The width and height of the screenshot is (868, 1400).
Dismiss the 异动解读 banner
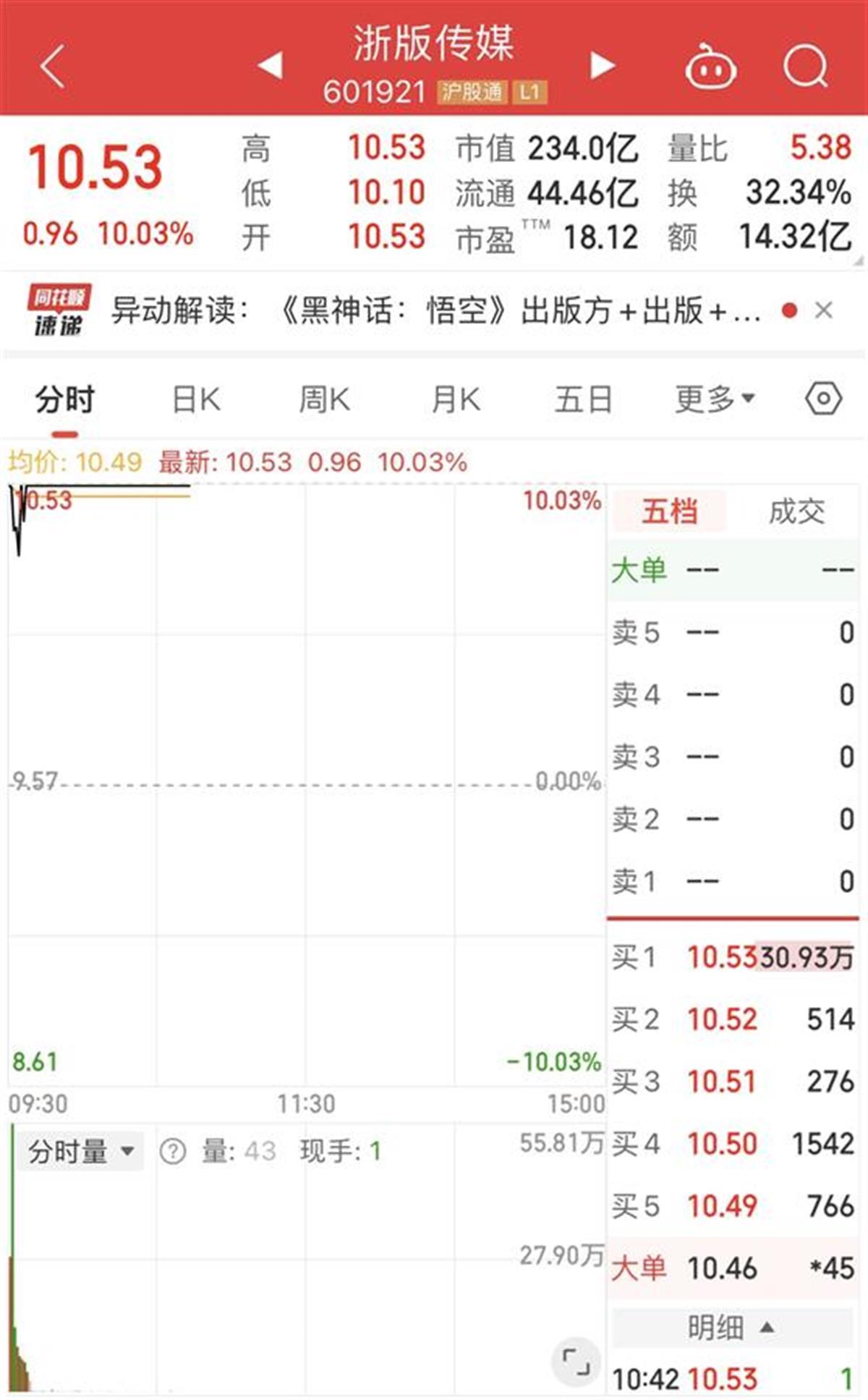pyautogui.click(x=823, y=310)
